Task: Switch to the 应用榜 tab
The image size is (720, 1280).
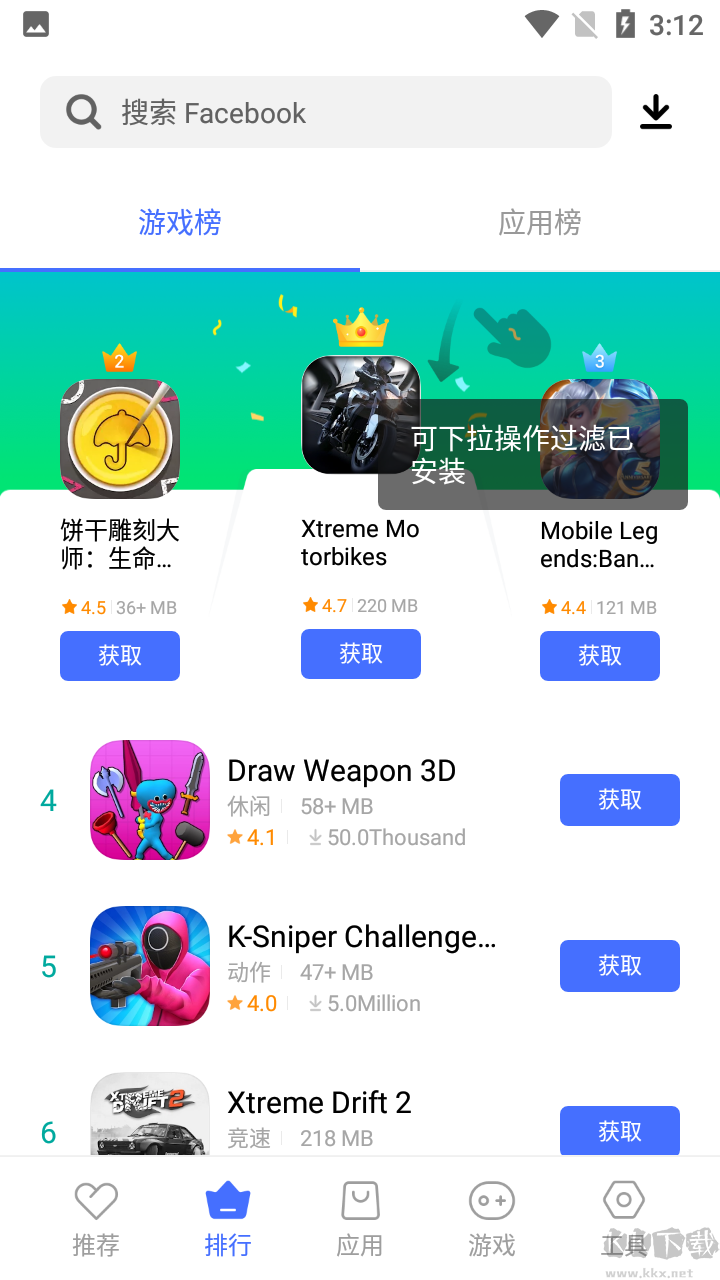Action: 539,223
